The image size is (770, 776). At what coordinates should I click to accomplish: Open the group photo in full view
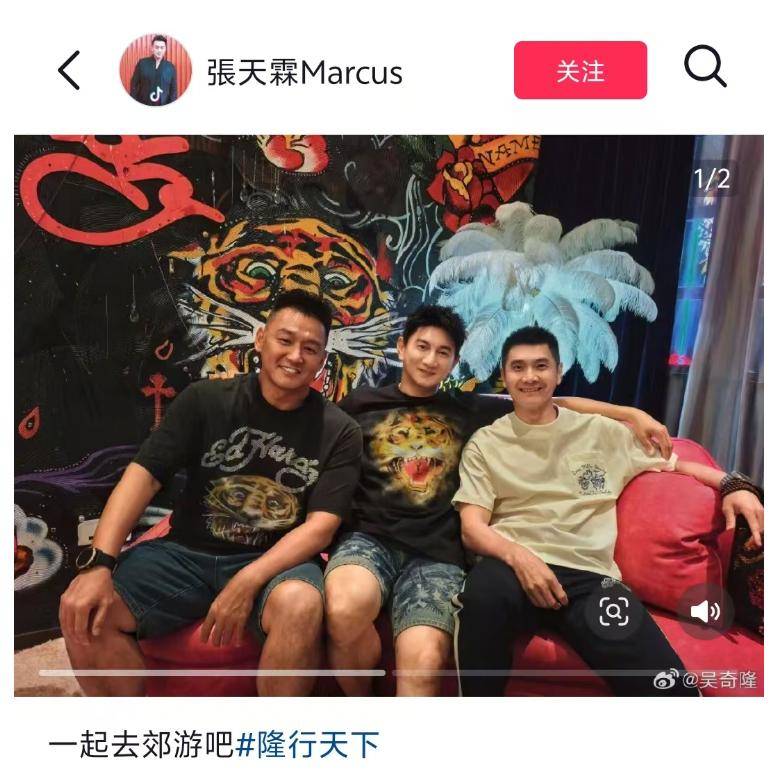(388, 400)
